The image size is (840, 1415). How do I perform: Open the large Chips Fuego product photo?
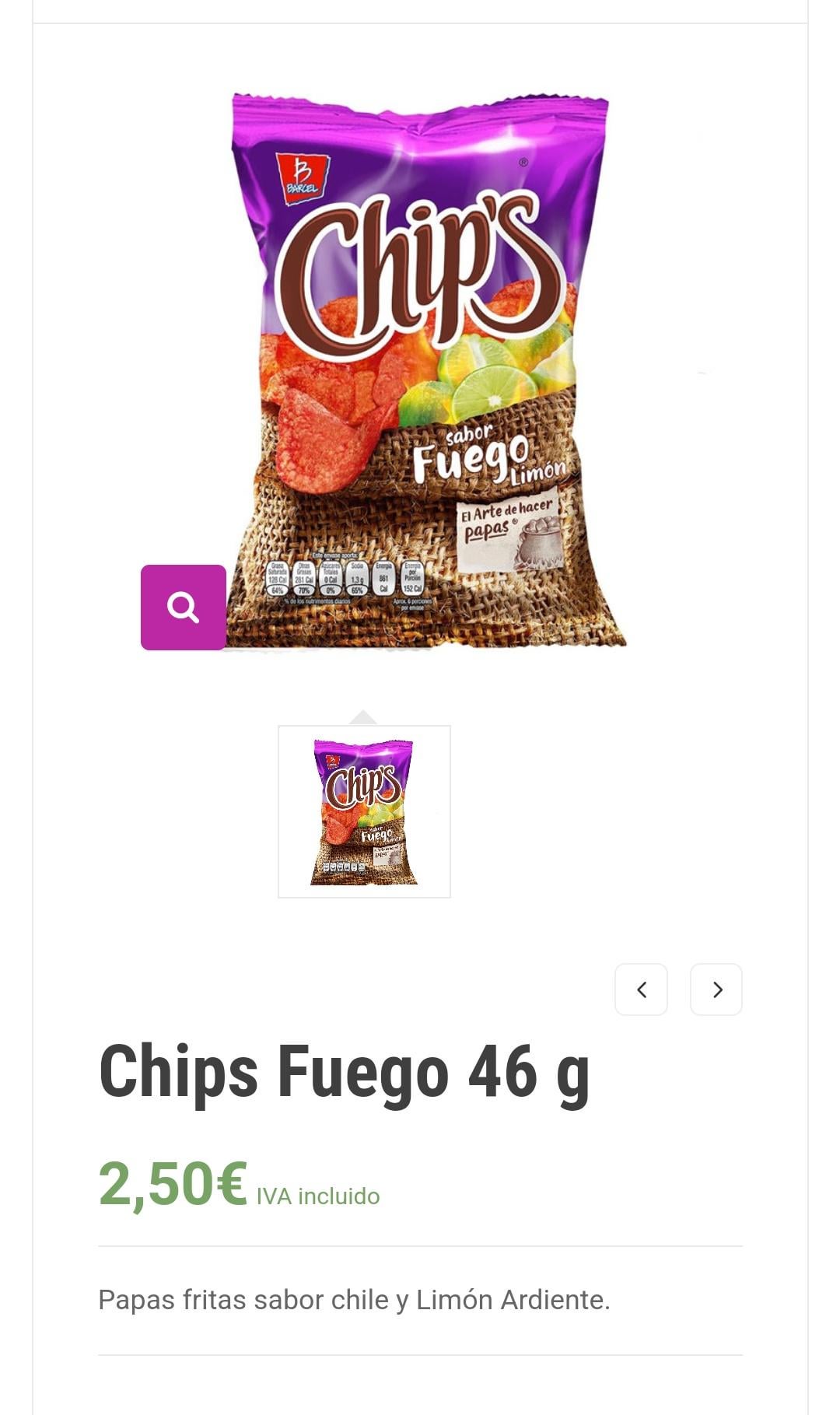click(428, 366)
